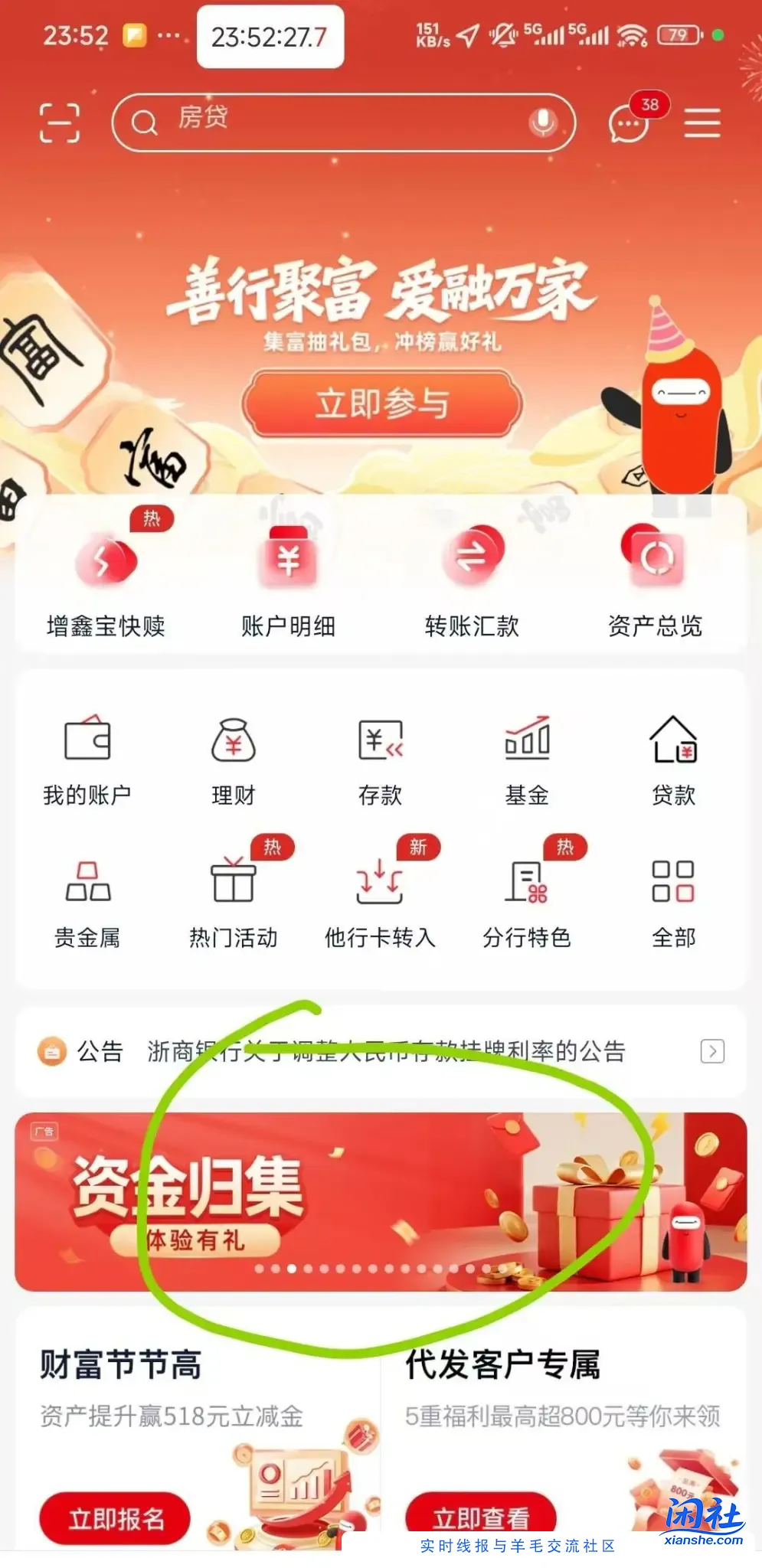Open the announcement via its right chevron

coord(711,1051)
